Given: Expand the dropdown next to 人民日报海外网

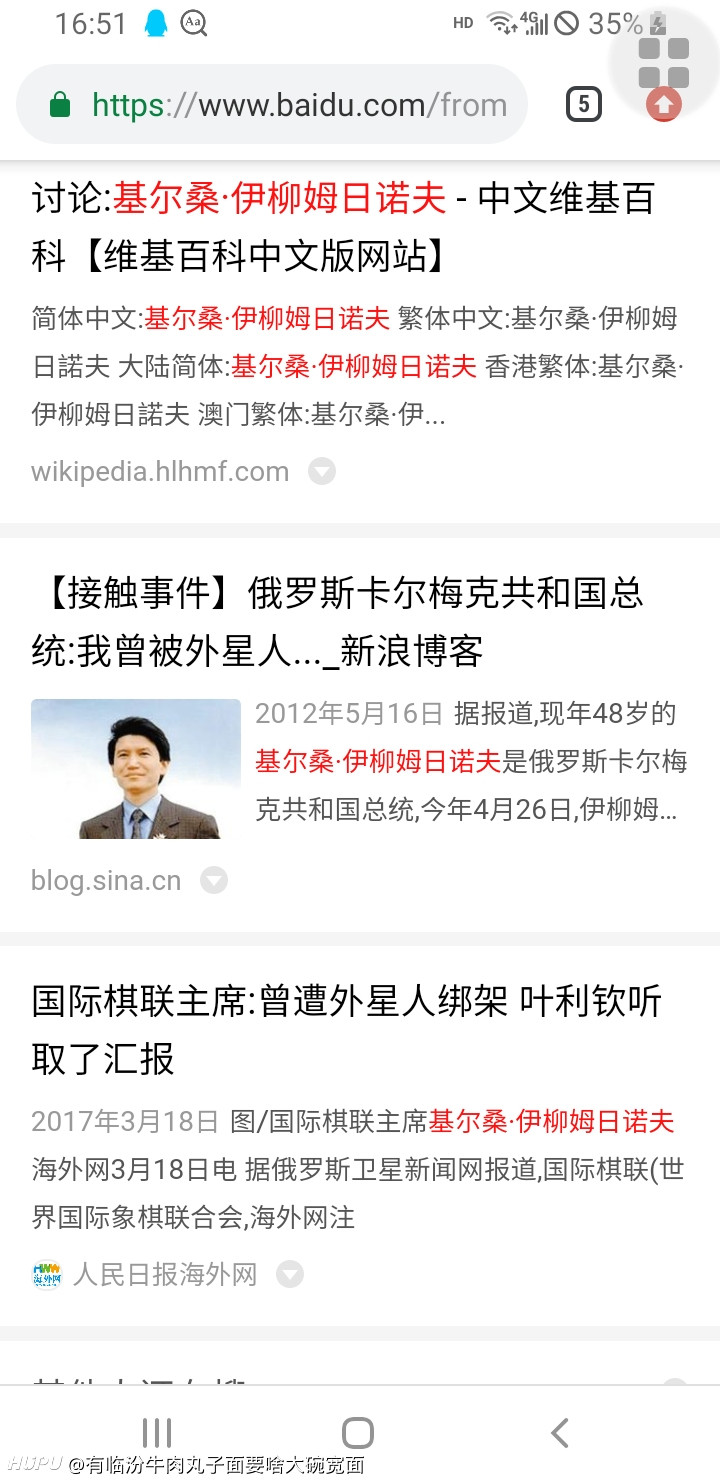Looking at the screenshot, I should [290, 1274].
